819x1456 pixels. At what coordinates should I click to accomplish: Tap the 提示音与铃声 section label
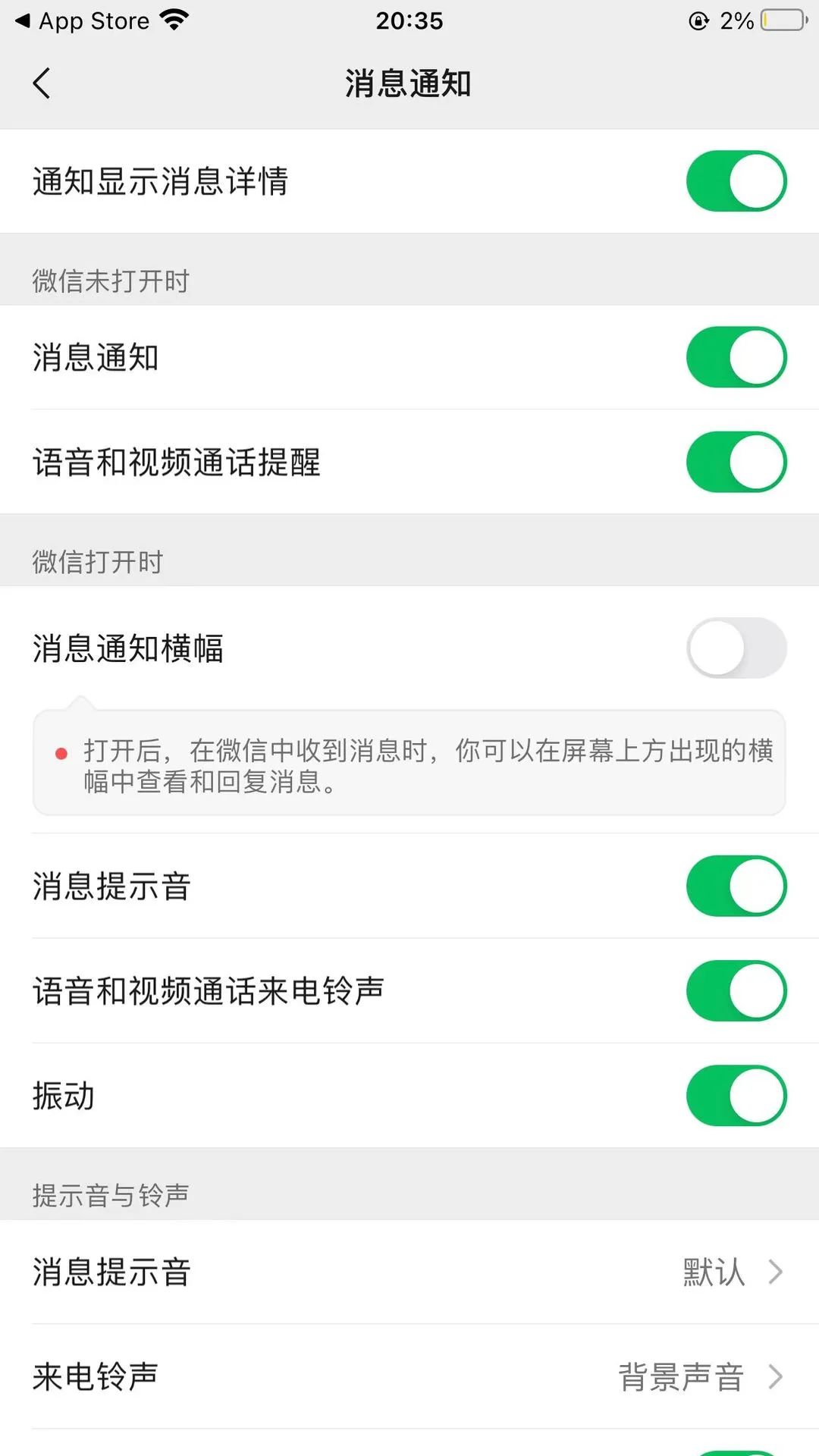(x=111, y=1194)
